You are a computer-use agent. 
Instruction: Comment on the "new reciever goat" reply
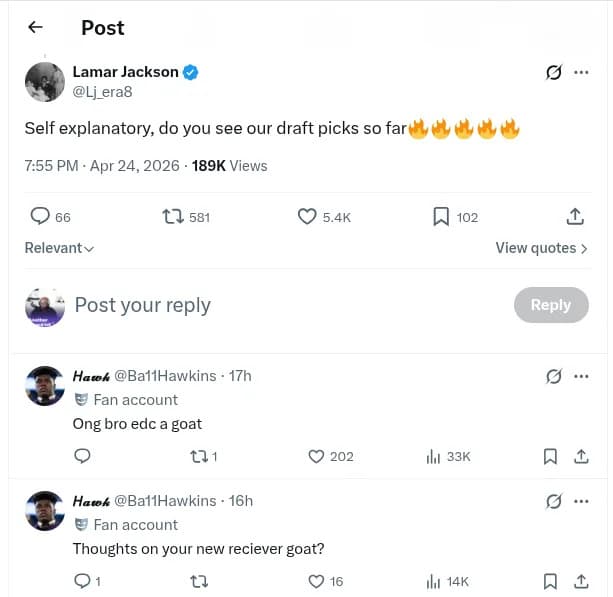click(x=83, y=581)
